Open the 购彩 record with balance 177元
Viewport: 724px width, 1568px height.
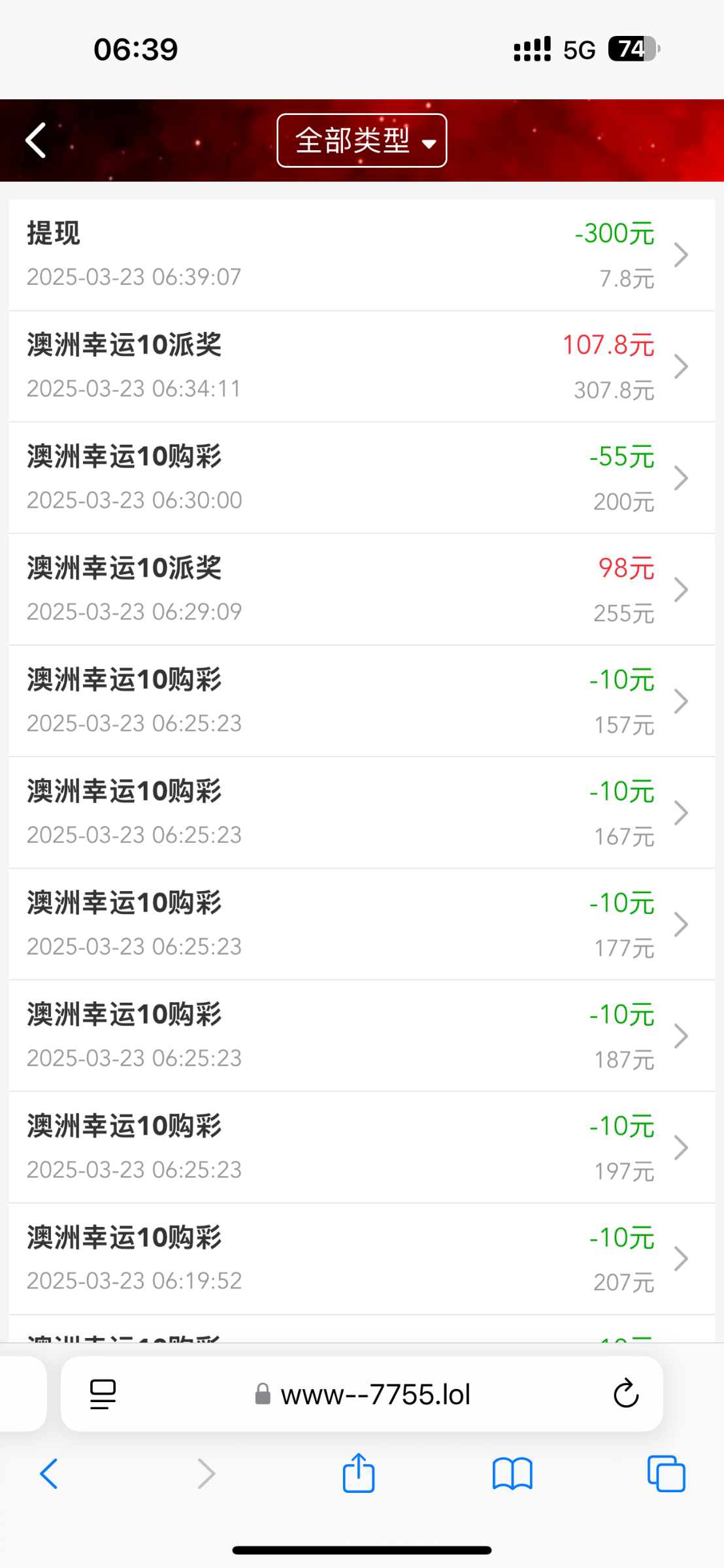point(362,924)
